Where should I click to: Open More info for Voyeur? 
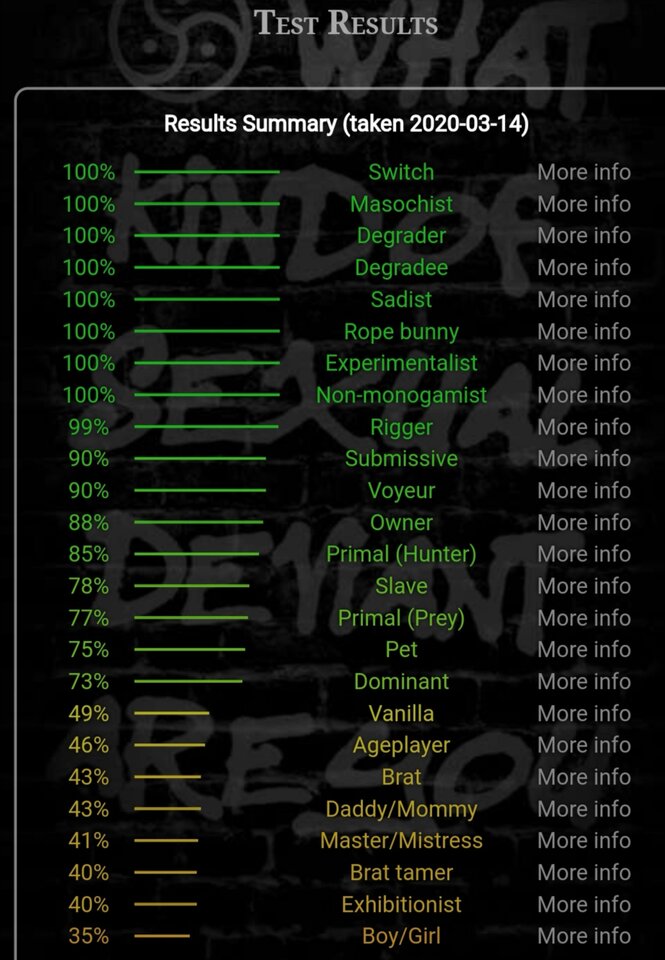click(583, 490)
